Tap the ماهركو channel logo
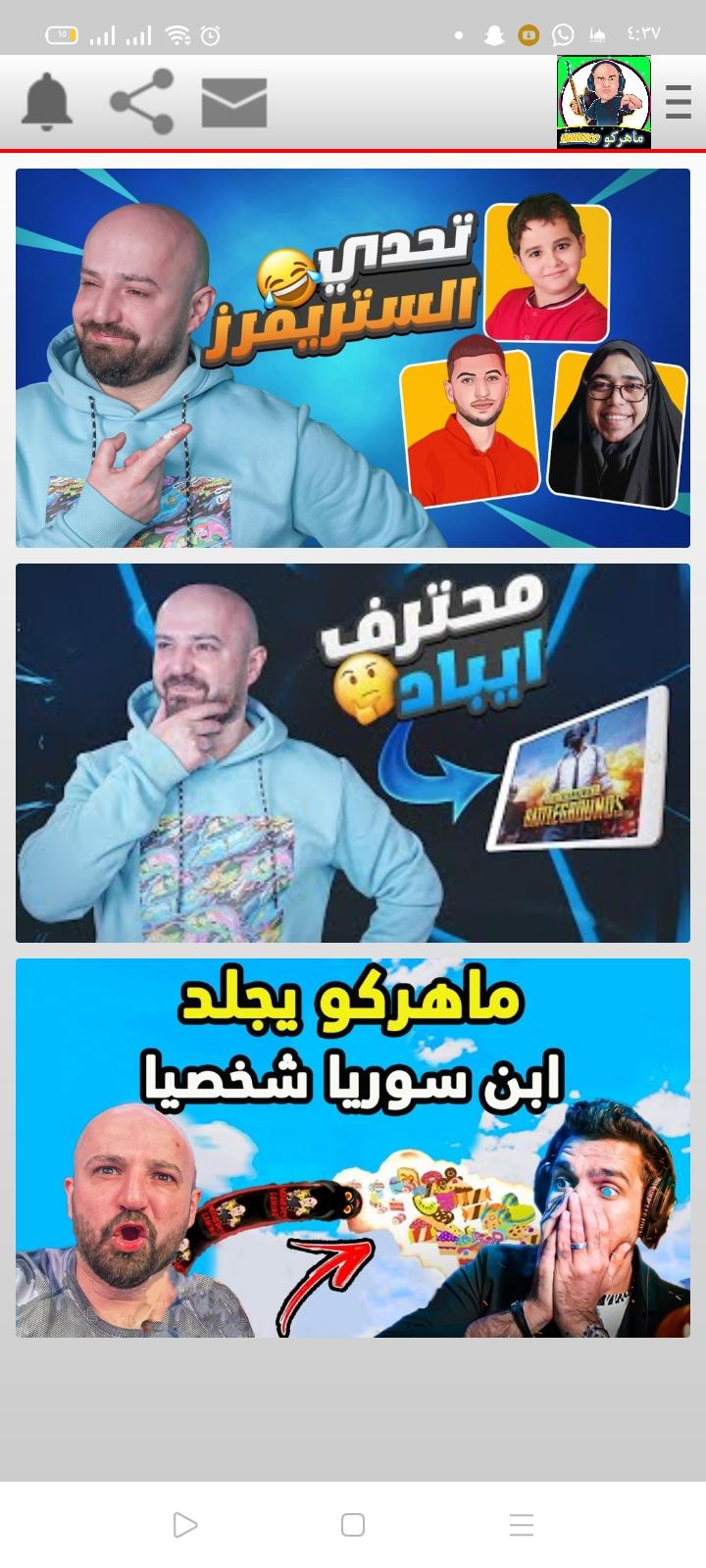Viewport: 706px width, 1568px height. [x=604, y=102]
